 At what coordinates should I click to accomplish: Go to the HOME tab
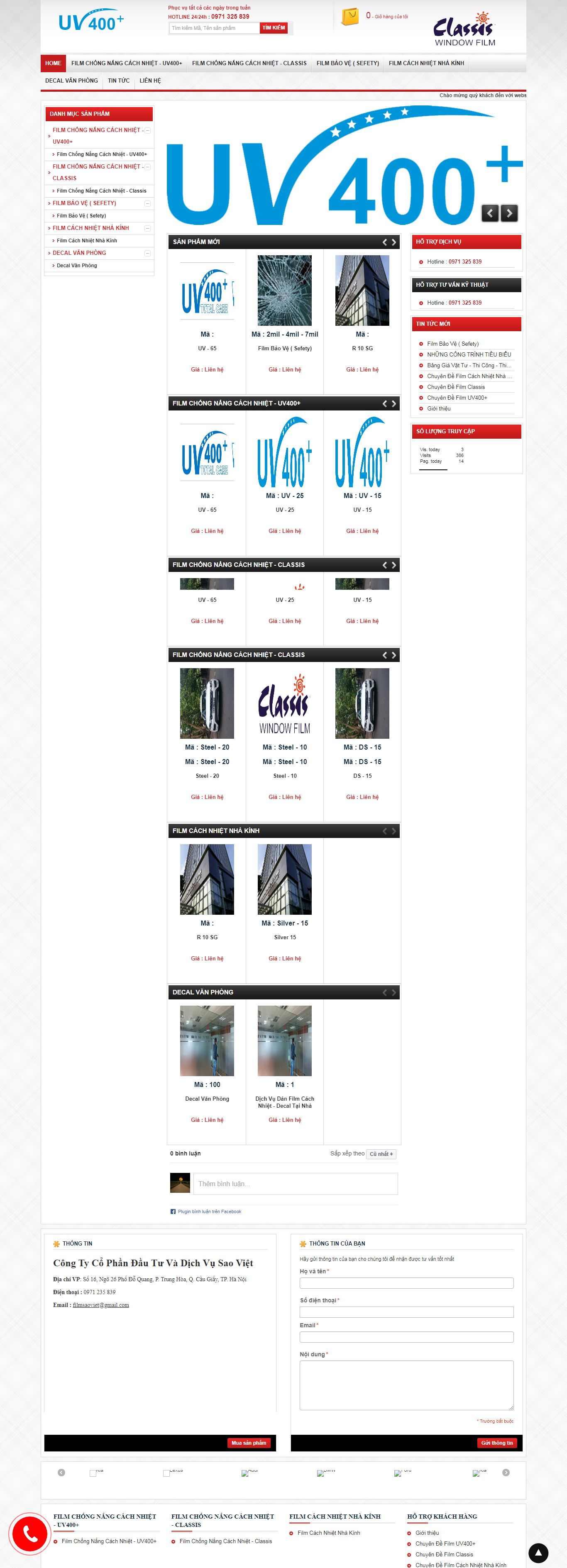click(x=53, y=64)
